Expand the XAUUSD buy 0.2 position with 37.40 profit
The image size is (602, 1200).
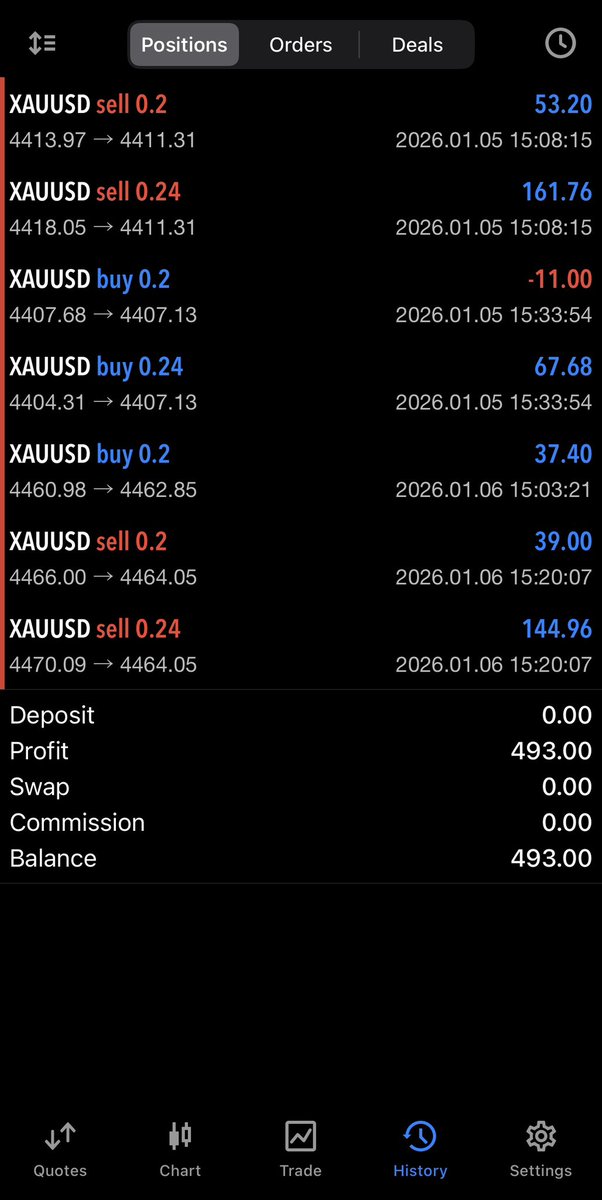click(x=300, y=471)
